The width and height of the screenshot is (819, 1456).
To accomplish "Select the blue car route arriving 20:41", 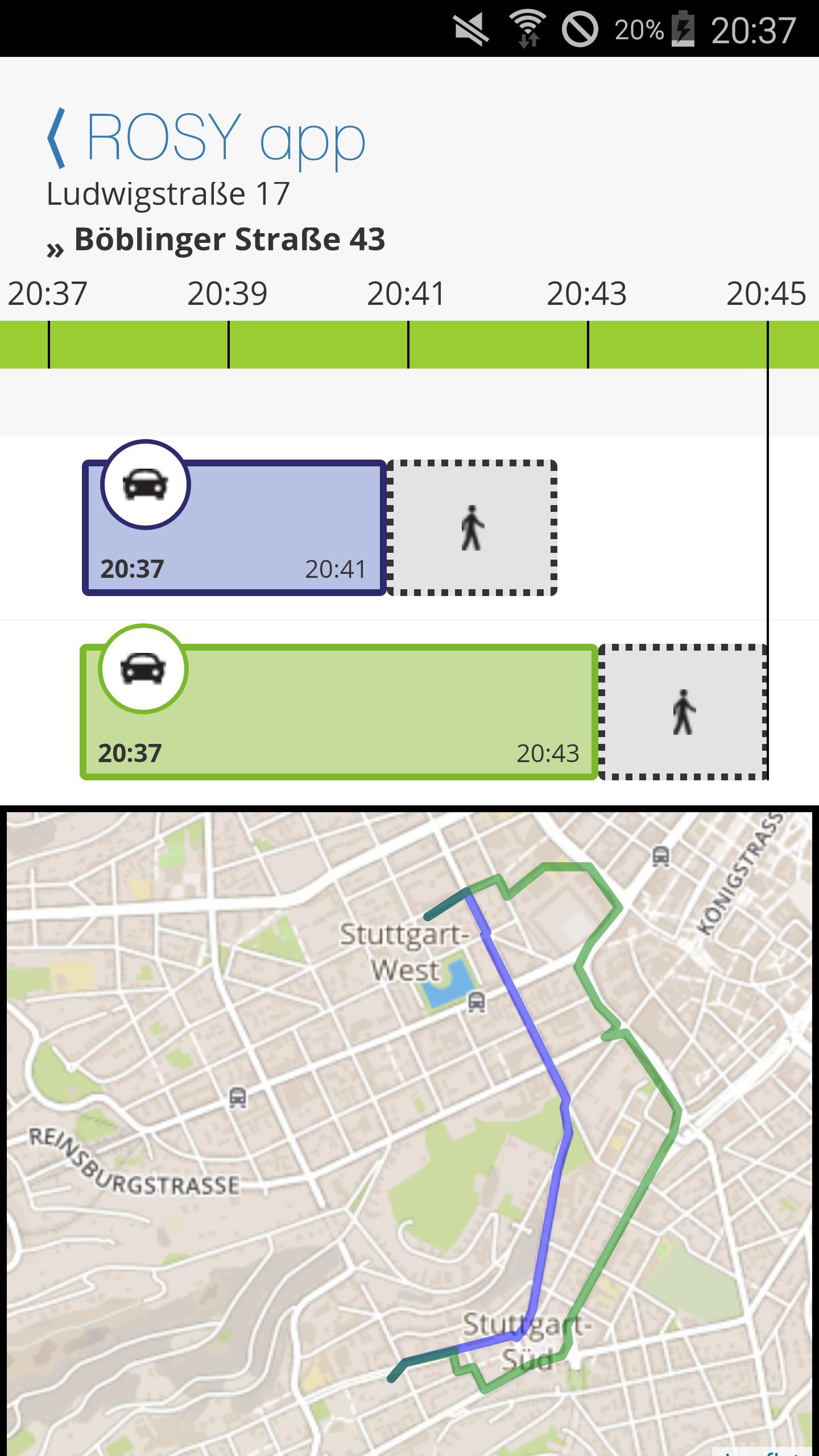I will point(234,529).
